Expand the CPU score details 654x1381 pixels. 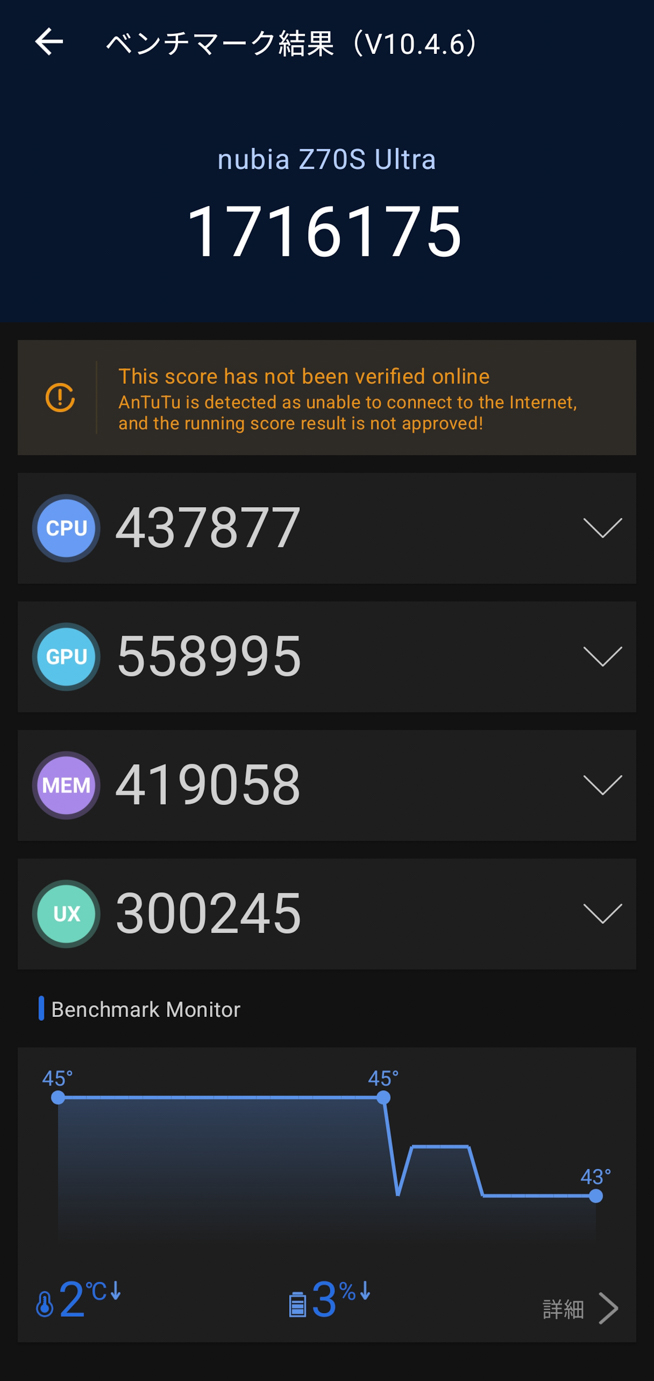pos(602,528)
